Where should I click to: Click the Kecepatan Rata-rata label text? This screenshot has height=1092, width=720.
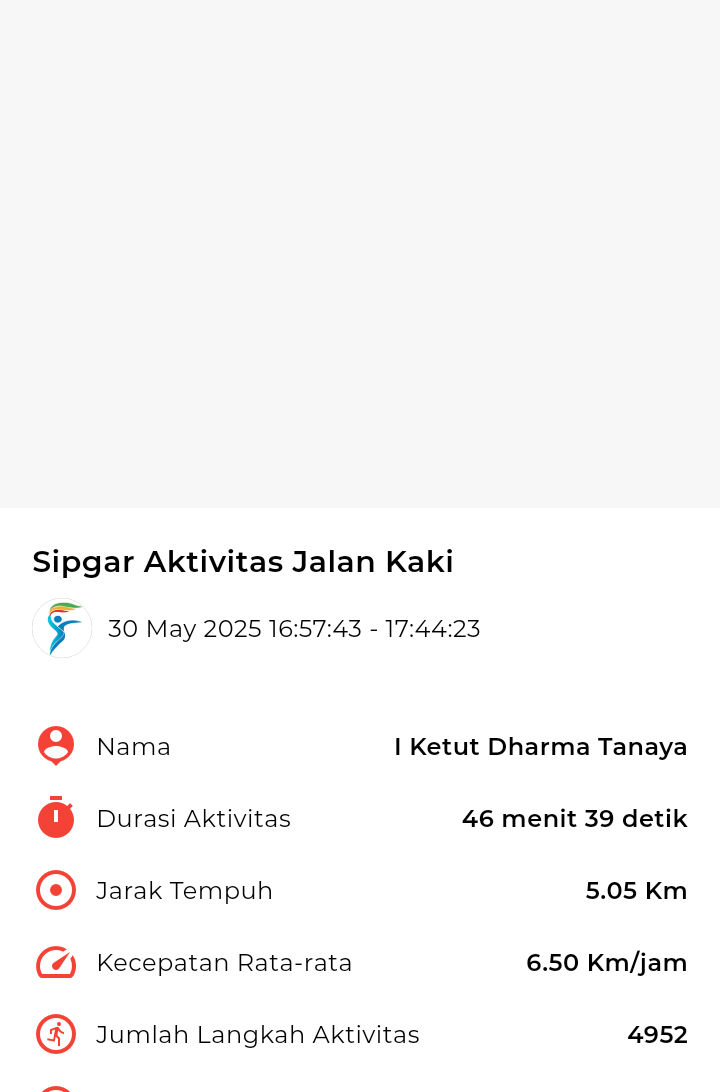coord(224,962)
